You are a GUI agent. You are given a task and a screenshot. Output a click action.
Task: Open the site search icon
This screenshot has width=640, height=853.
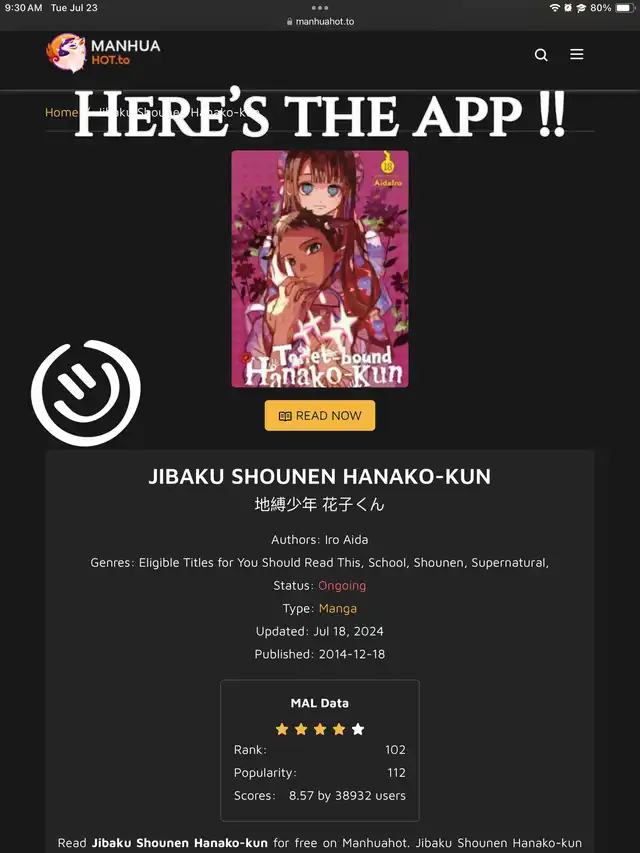coord(541,55)
